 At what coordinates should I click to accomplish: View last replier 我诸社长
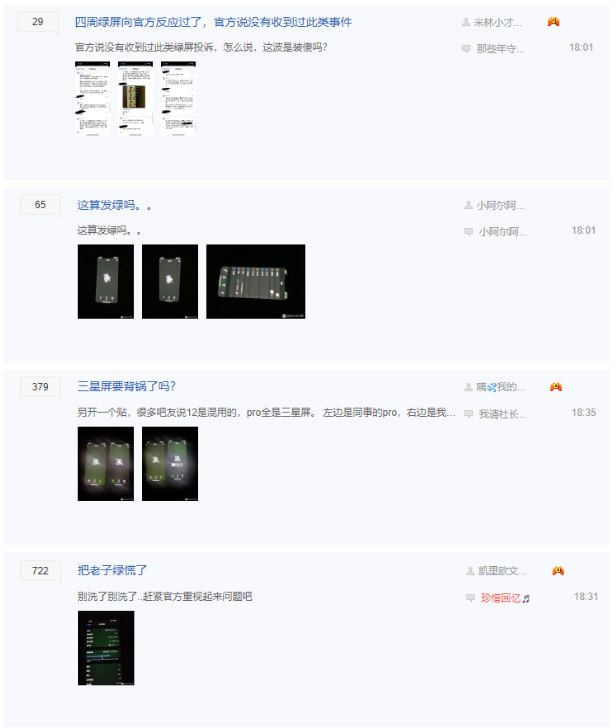501,413
